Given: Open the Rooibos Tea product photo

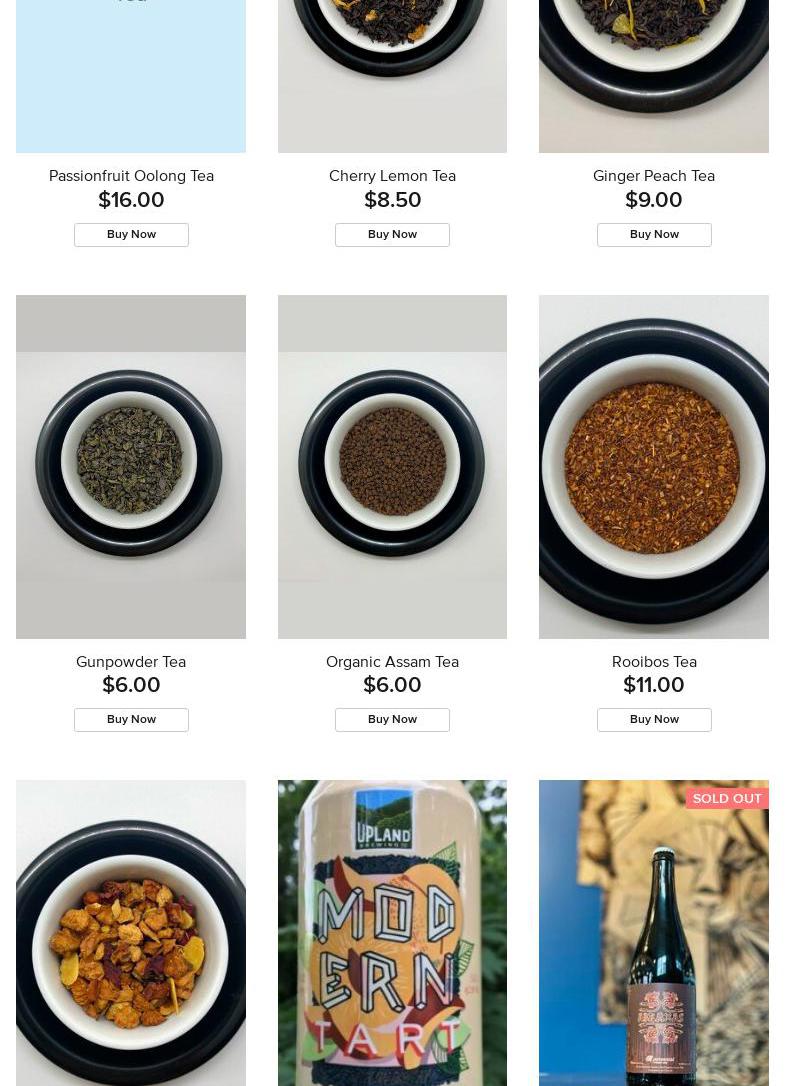Looking at the screenshot, I should [x=654, y=466].
